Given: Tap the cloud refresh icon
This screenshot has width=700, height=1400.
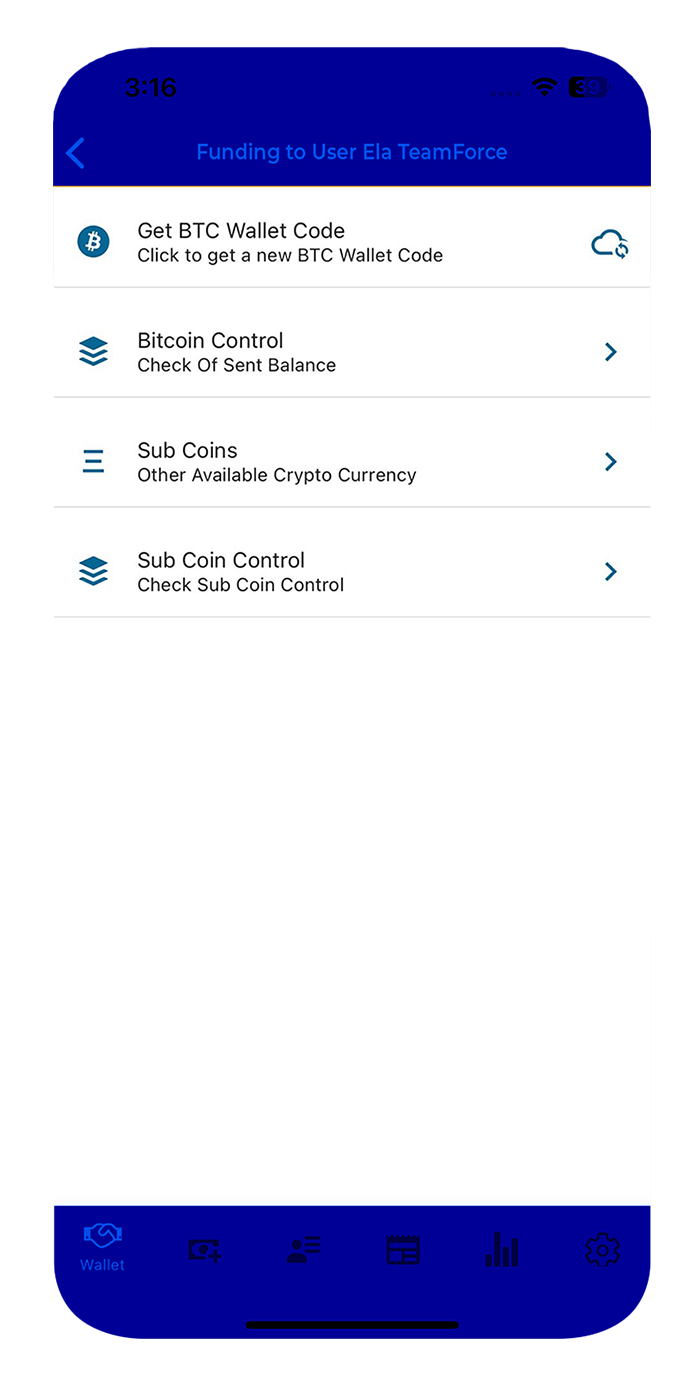Looking at the screenshot, I should 610,243.
